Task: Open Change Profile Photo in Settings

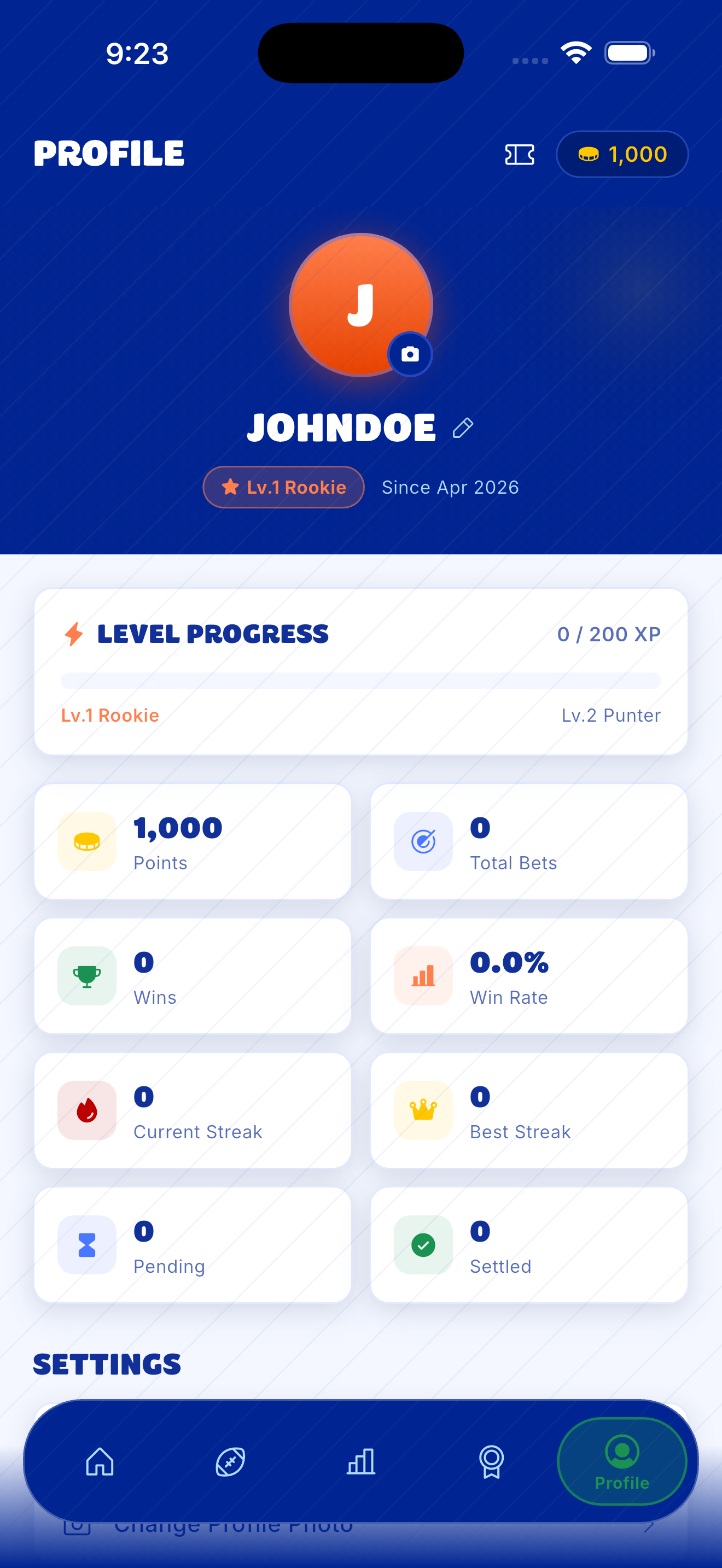Action: tap(231, 1525)
